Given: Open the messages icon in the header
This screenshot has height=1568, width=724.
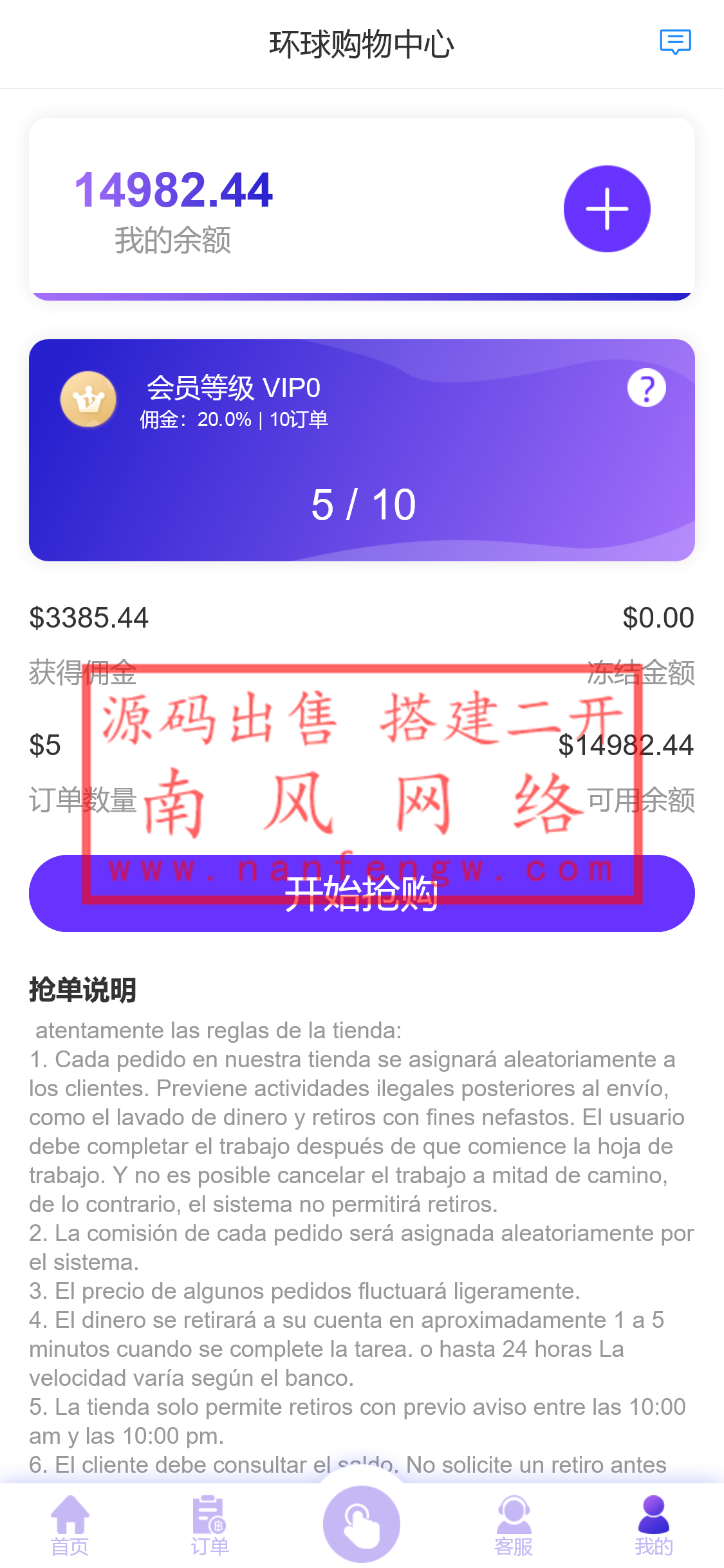Looking at the screenshot, I should (x=675, y=42).
